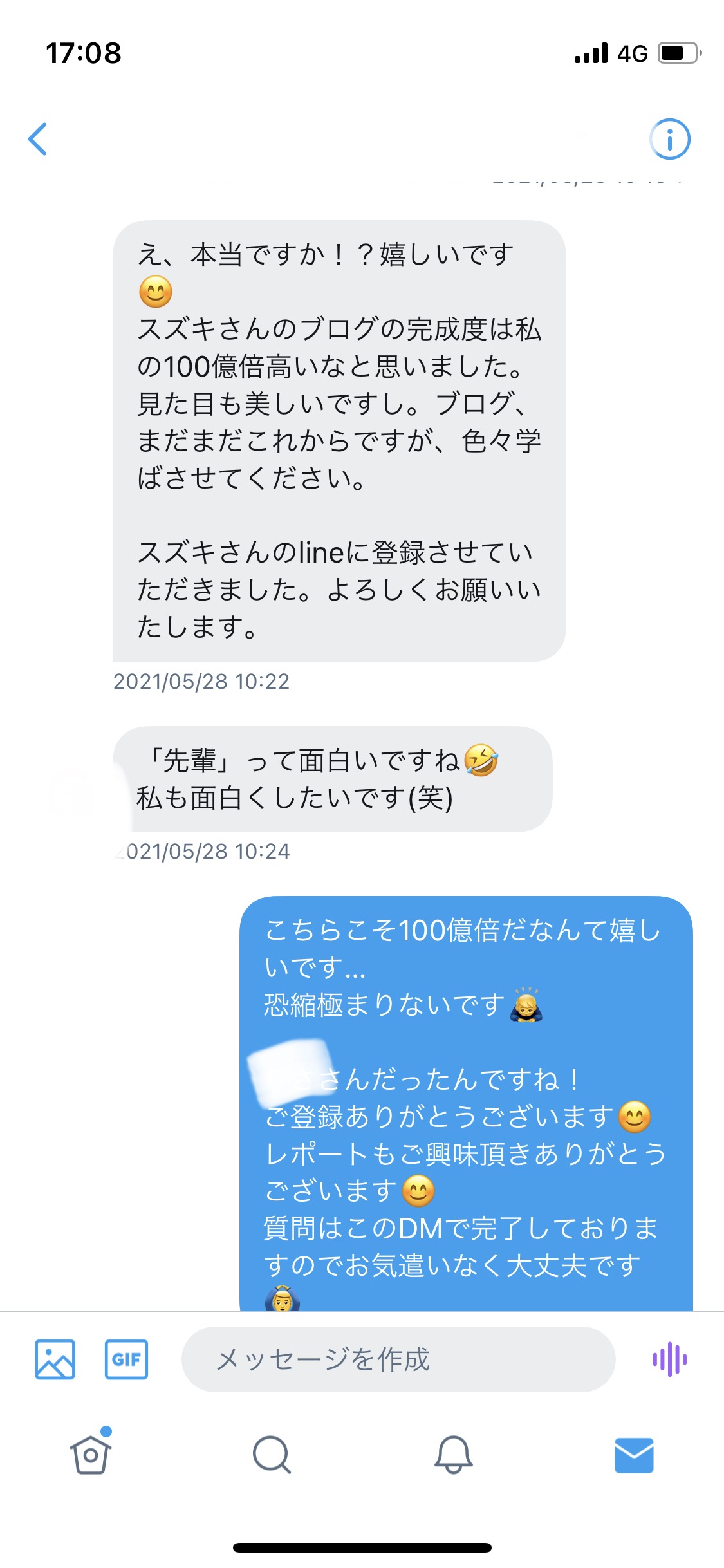724x1568 pixels.
Task: Open conversation info
Action: (669, 139)
